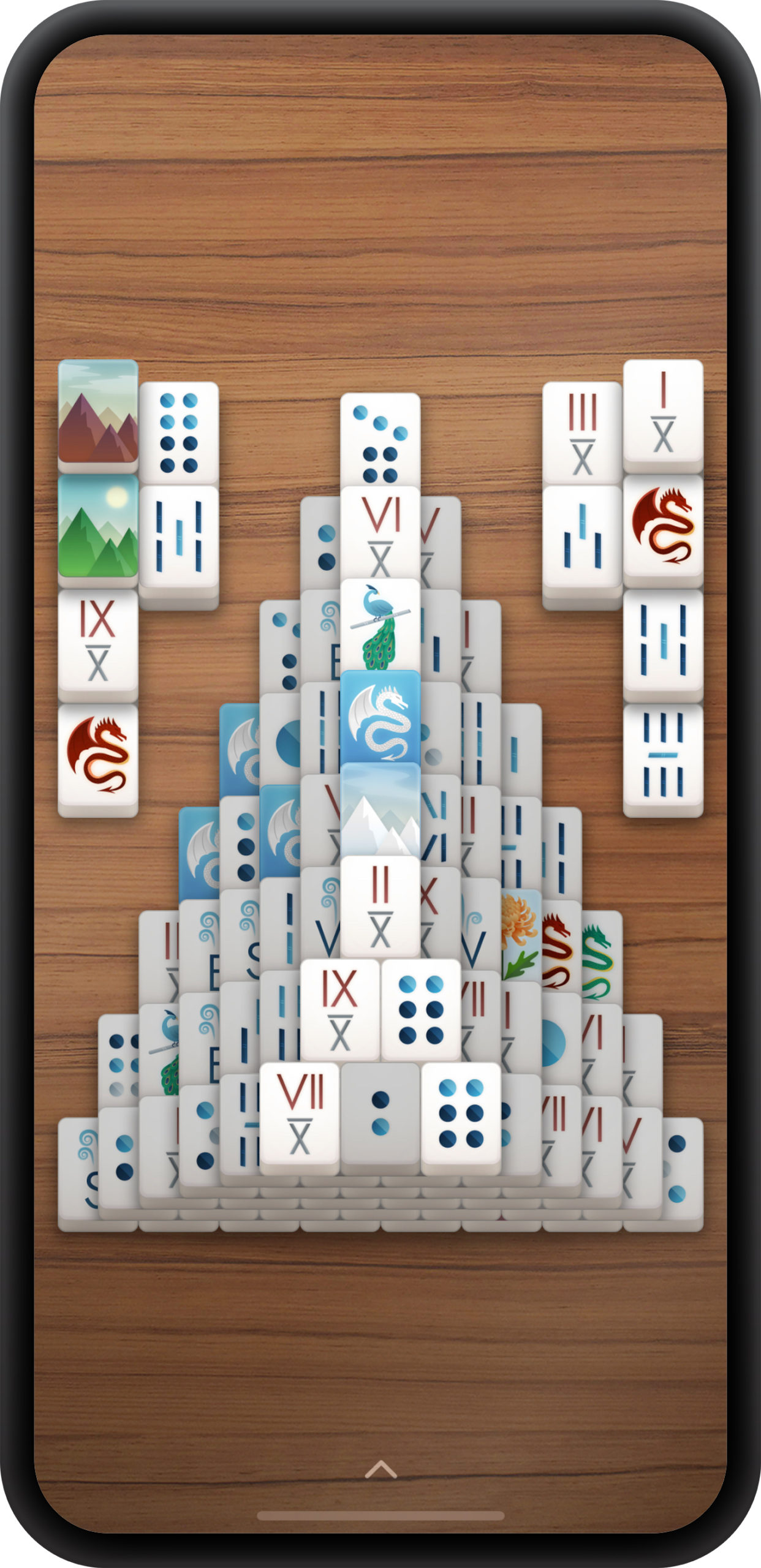Select the white dragon blue tile
761x1568 pixels.
380,717
